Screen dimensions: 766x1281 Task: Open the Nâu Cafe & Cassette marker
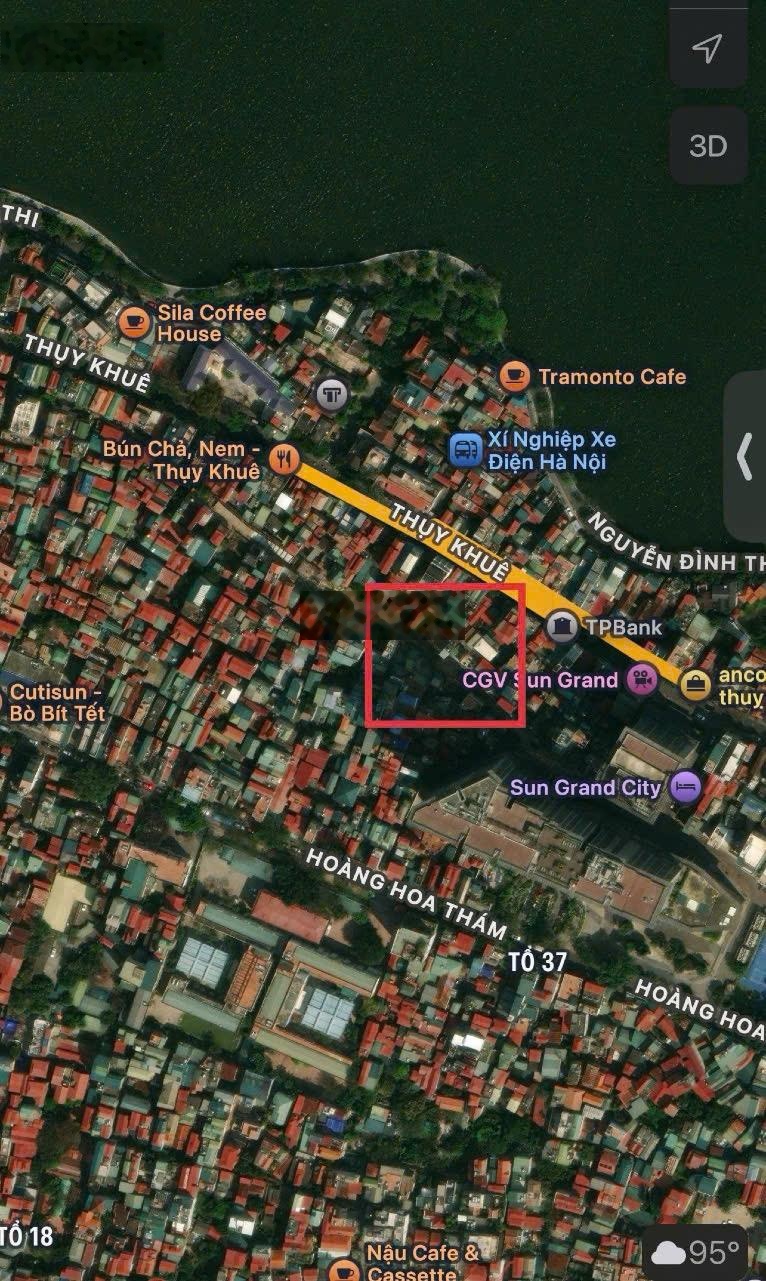(x=345, y=1268)
